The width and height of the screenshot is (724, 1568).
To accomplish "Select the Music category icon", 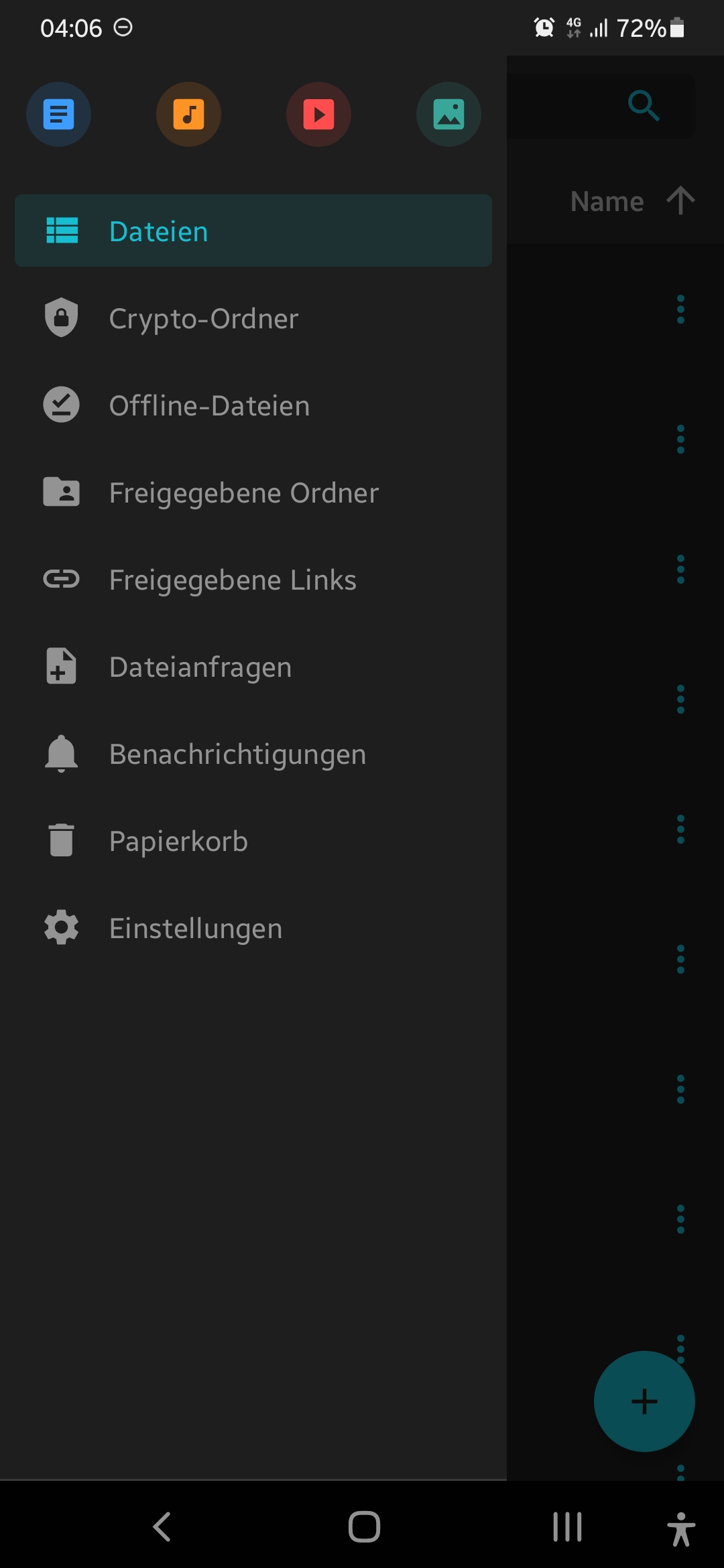I will click(x=188, y=114).
